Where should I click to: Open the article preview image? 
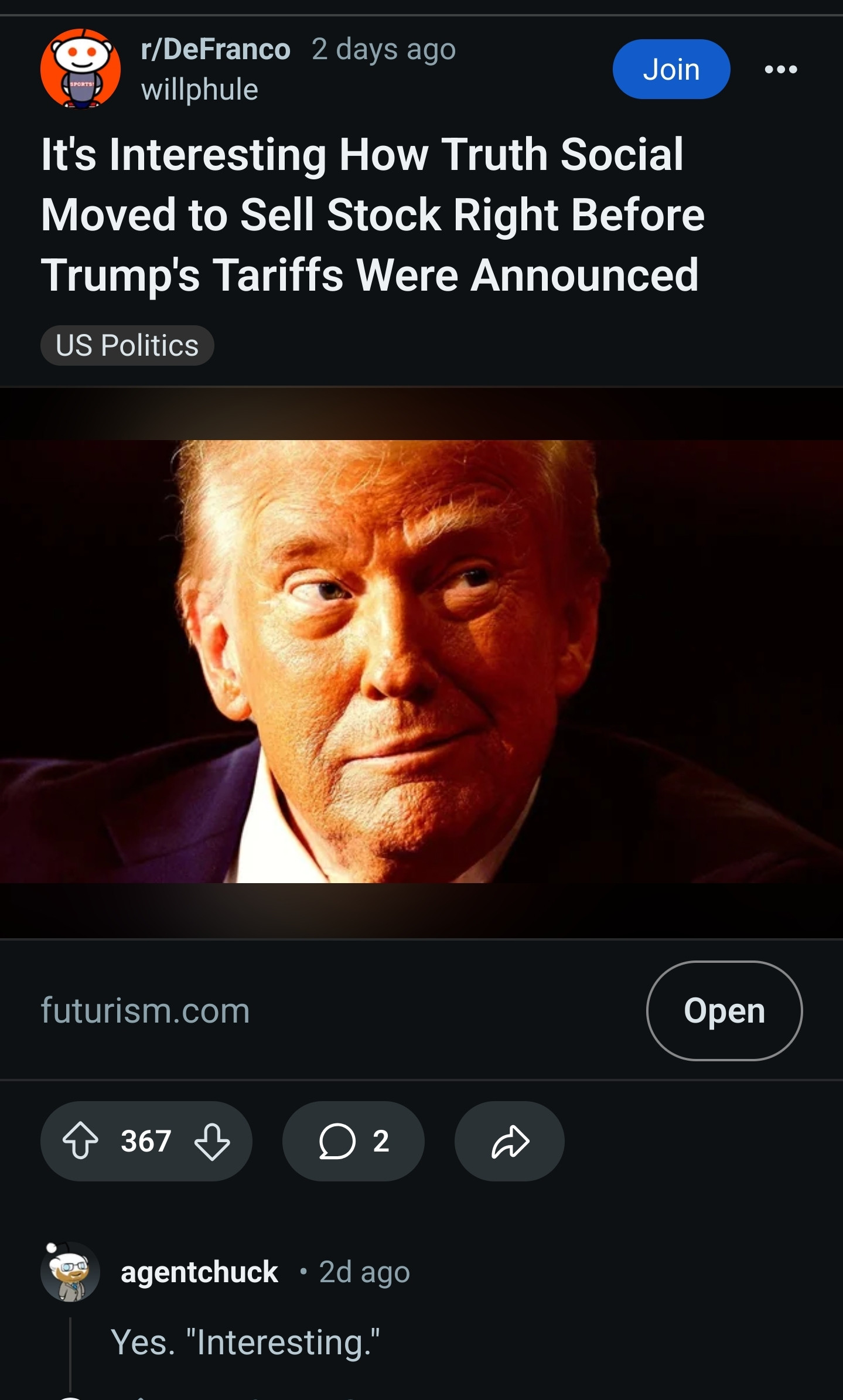tap(421, 661)
